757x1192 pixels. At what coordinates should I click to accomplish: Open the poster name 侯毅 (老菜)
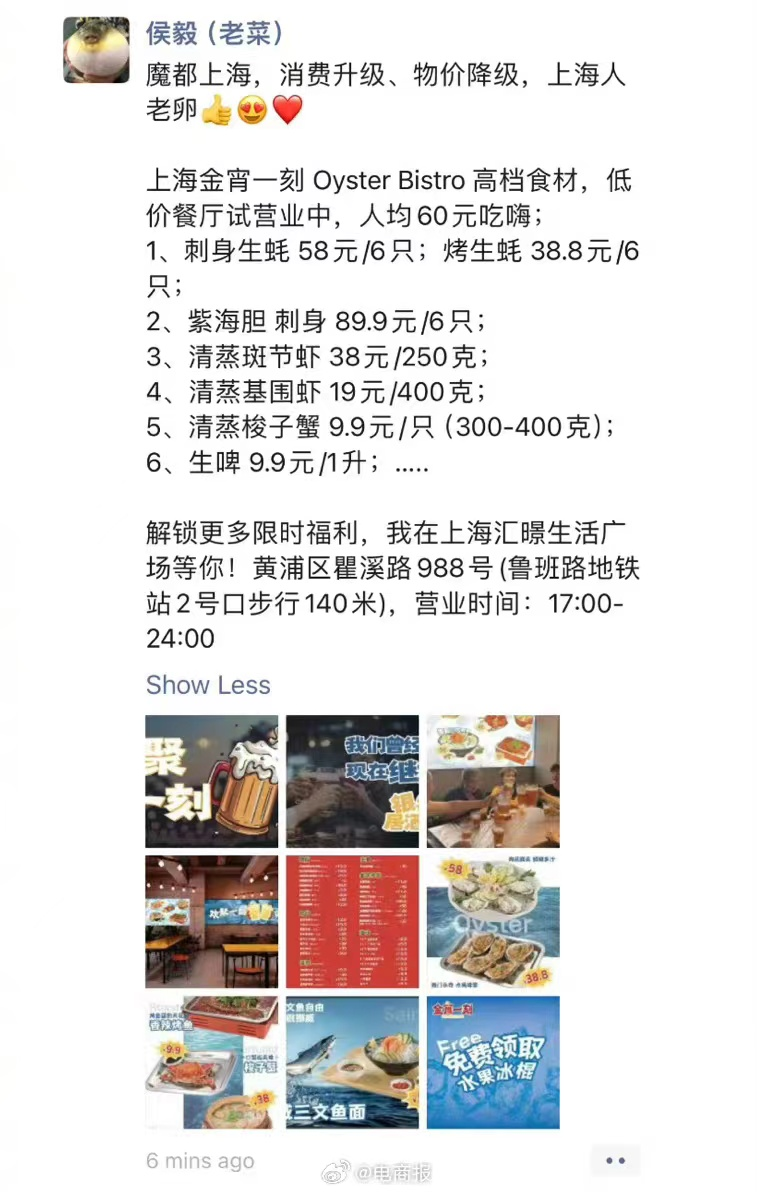pos(214,33)
